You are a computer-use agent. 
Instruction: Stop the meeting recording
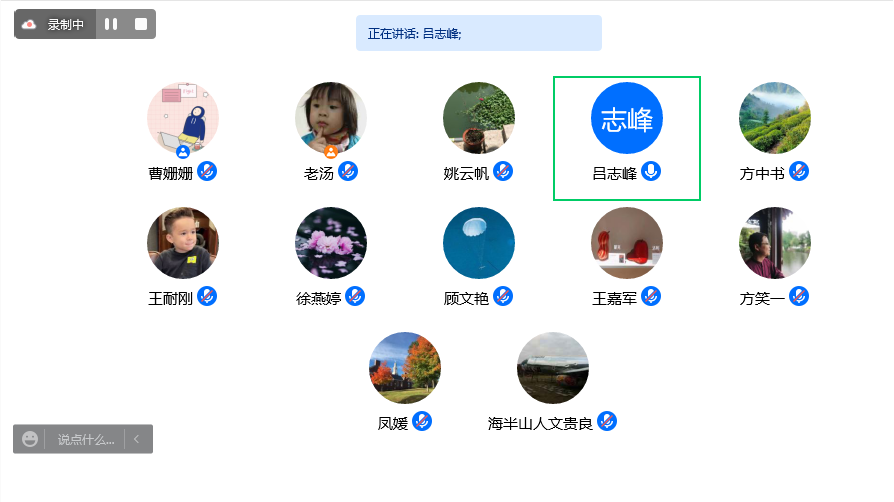coord(141,24)
